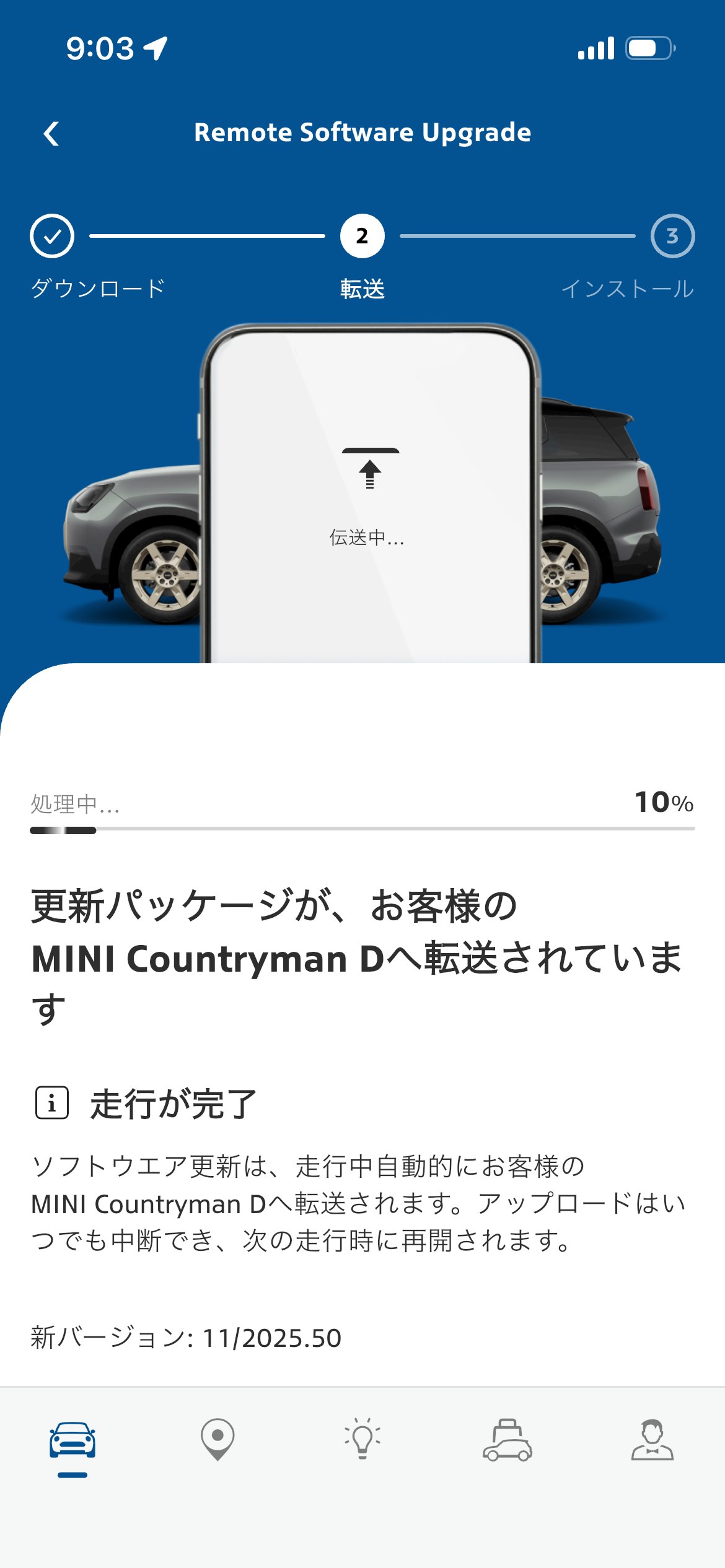Viewport: 725px width, 1568px height.
Task: Switch to the vehicle tab
Action: click(x=72, y=1440)
